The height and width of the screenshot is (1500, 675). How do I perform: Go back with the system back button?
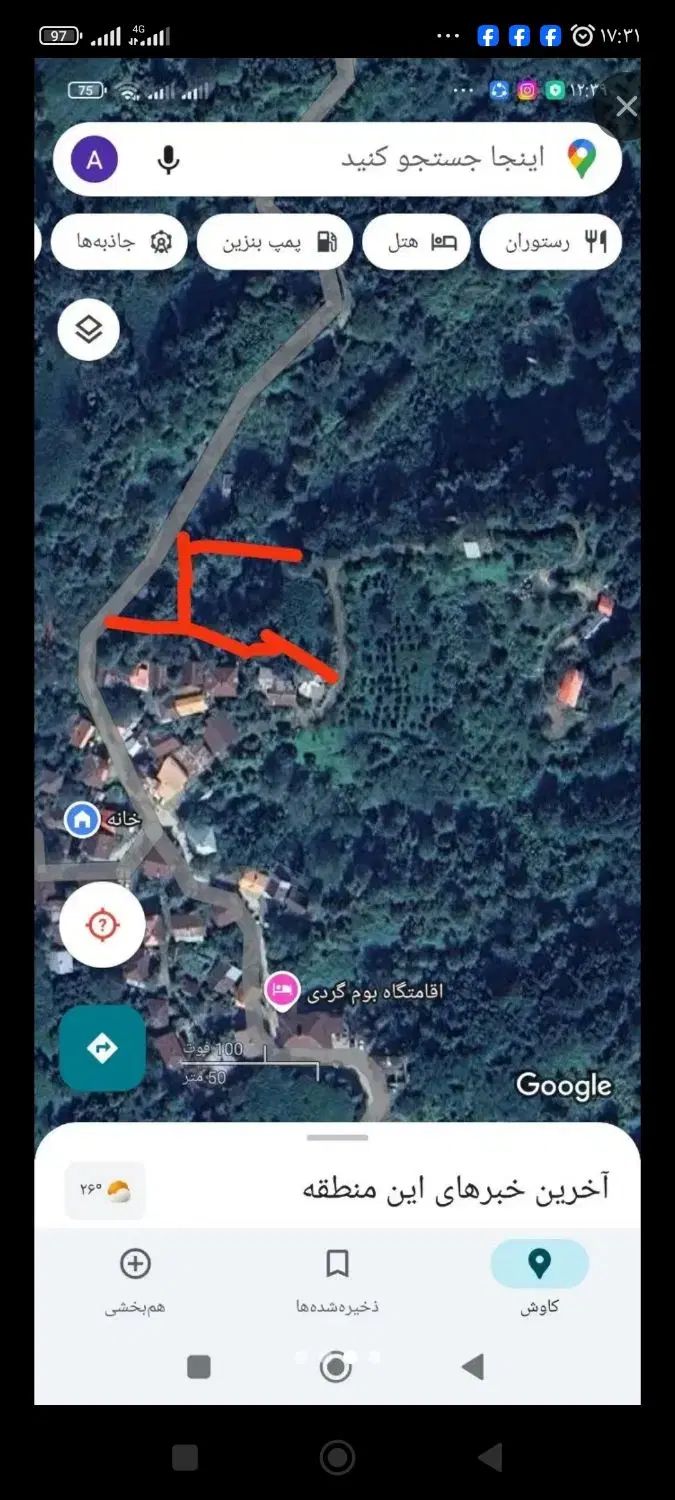(490, 1457)
